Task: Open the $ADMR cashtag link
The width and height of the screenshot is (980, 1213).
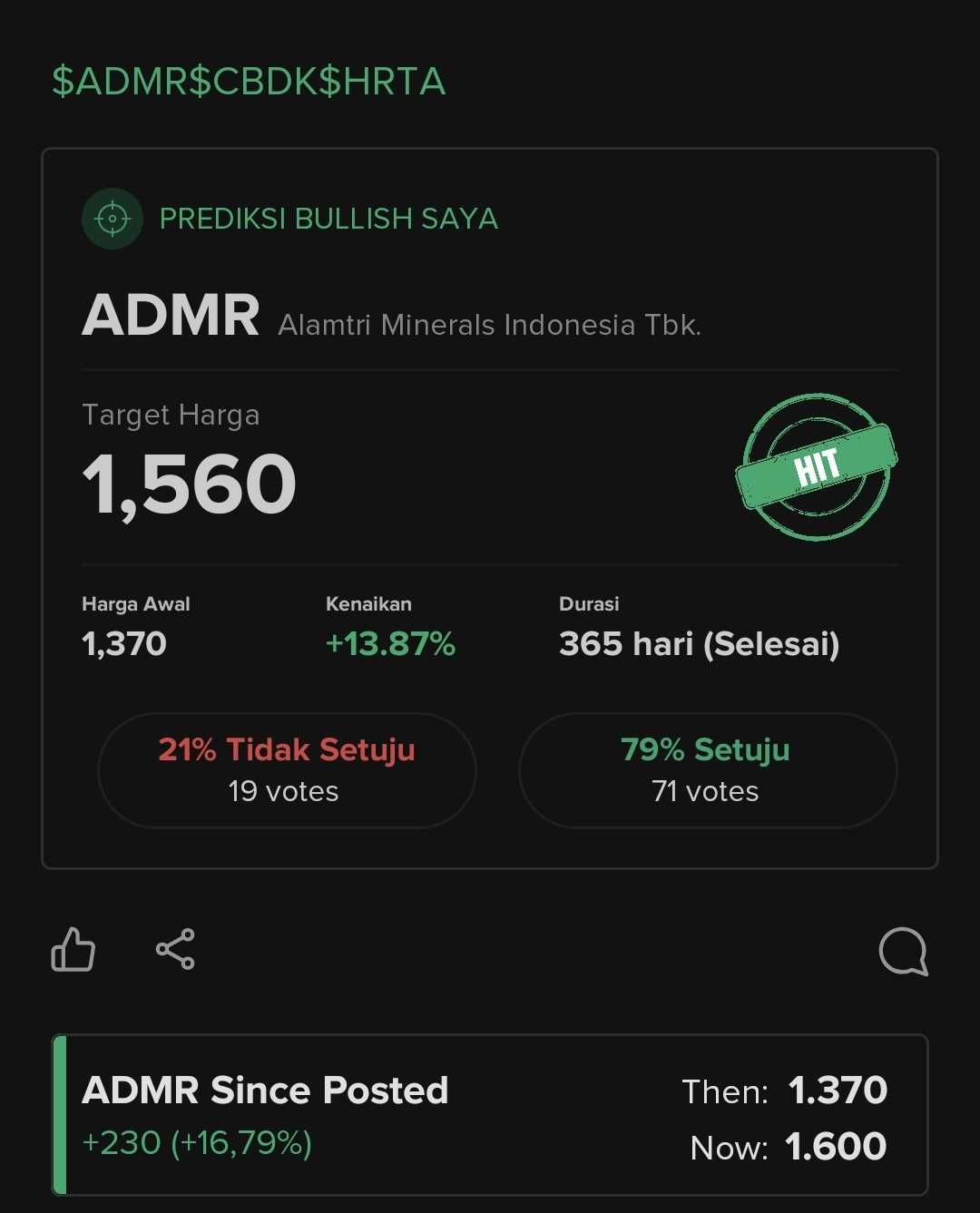Action: click(120, 82)
